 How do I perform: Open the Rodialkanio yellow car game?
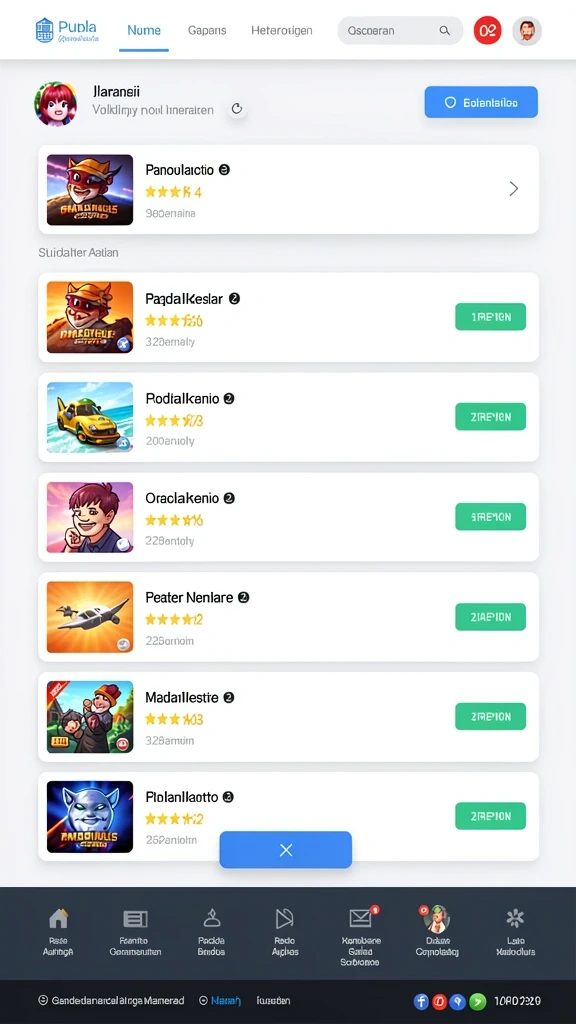coord(289,417)
